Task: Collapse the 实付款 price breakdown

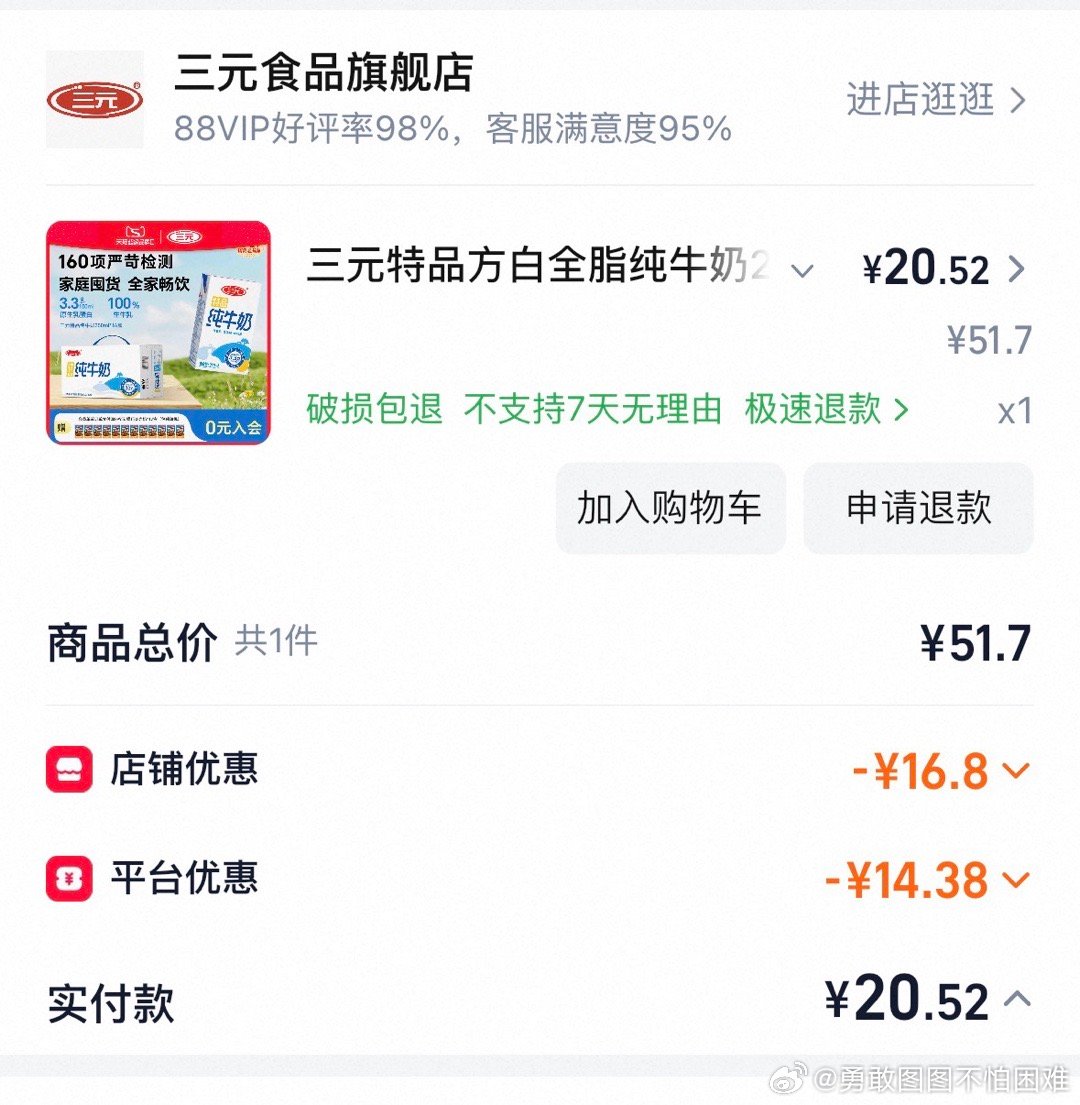Action: tap(1016, 1000)
